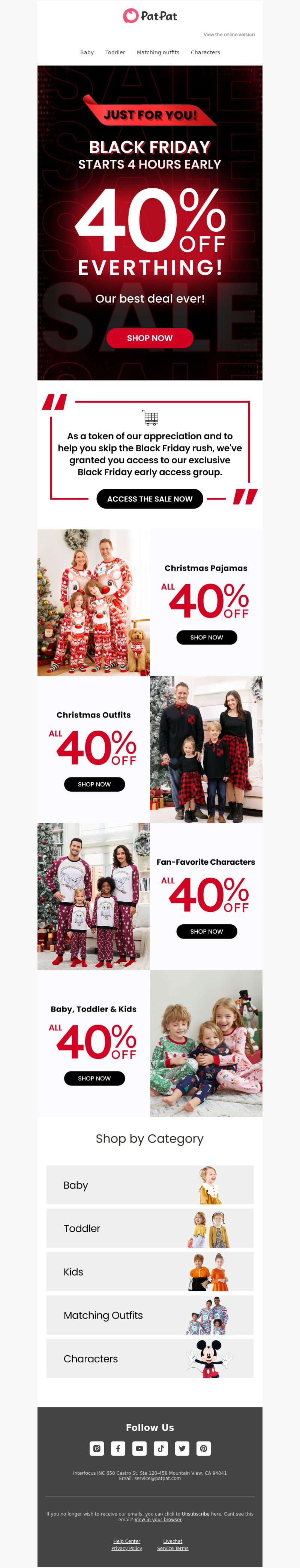Tap ACCESS THE SALE NOW button
The image size is (300, 1568).
(150, 498)
